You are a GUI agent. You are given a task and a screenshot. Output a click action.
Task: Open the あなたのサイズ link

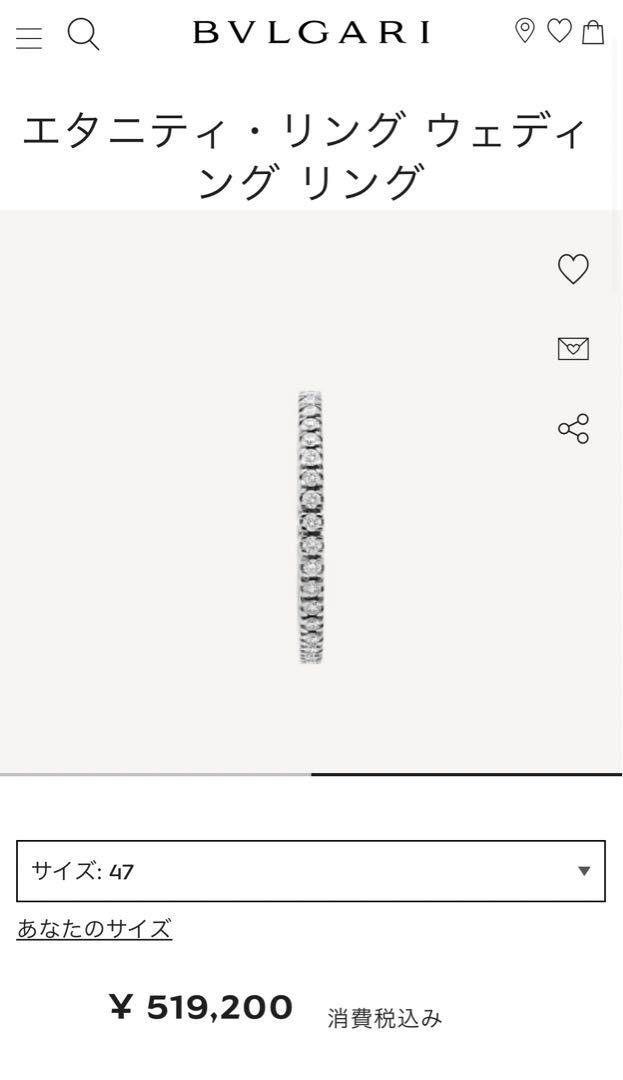click(94, 928)
